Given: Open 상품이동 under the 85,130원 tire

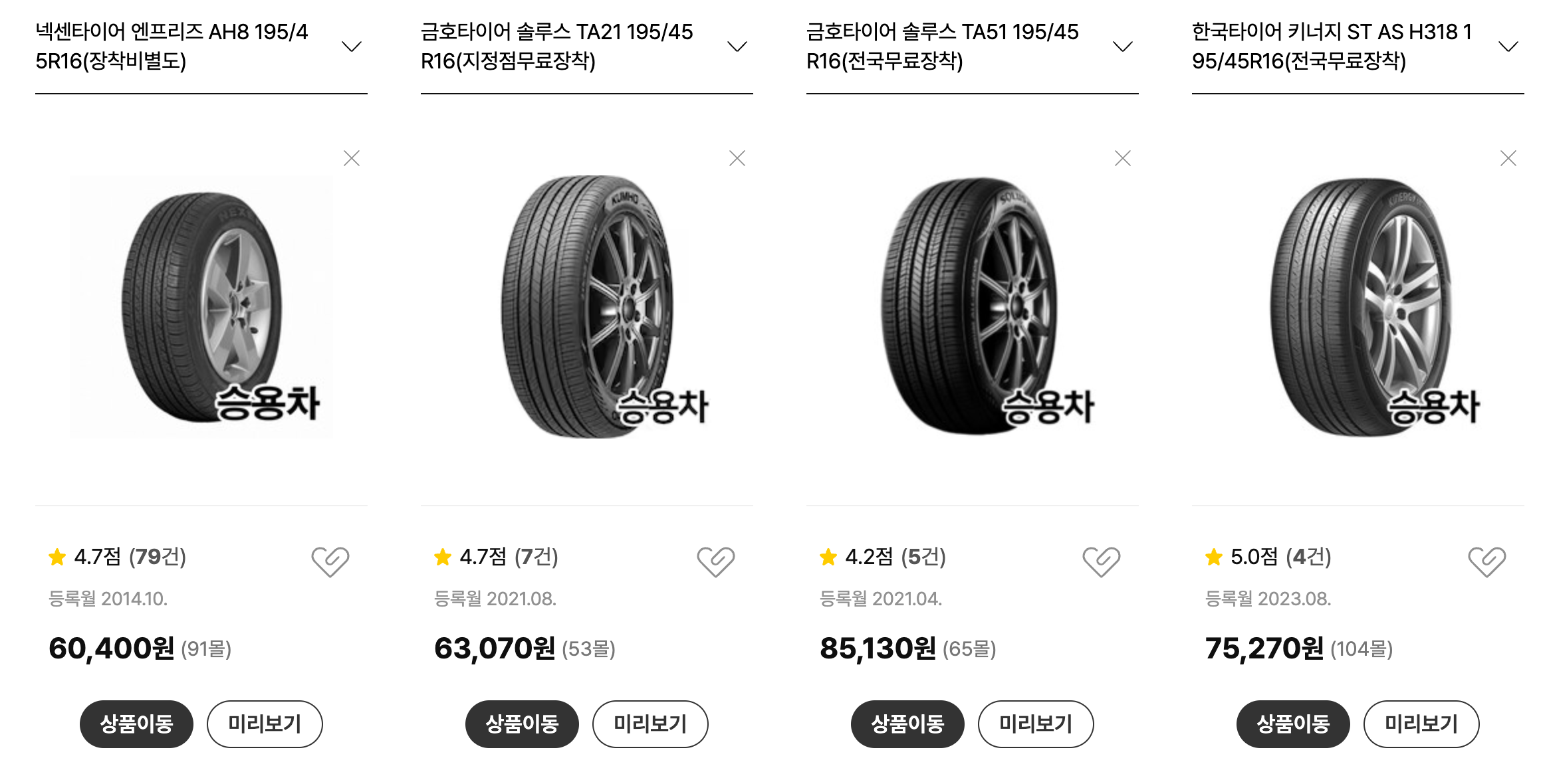Looking at the screenshot, I should click(x=907, y=724).
